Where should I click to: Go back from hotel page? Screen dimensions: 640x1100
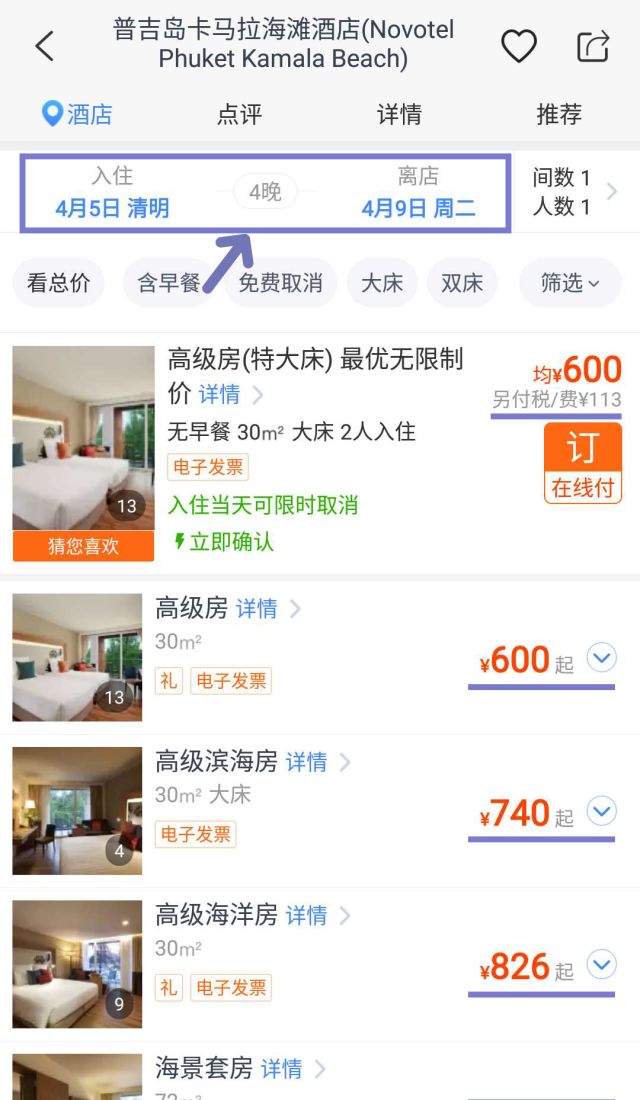pyautogui.click(x=44, y=46)
